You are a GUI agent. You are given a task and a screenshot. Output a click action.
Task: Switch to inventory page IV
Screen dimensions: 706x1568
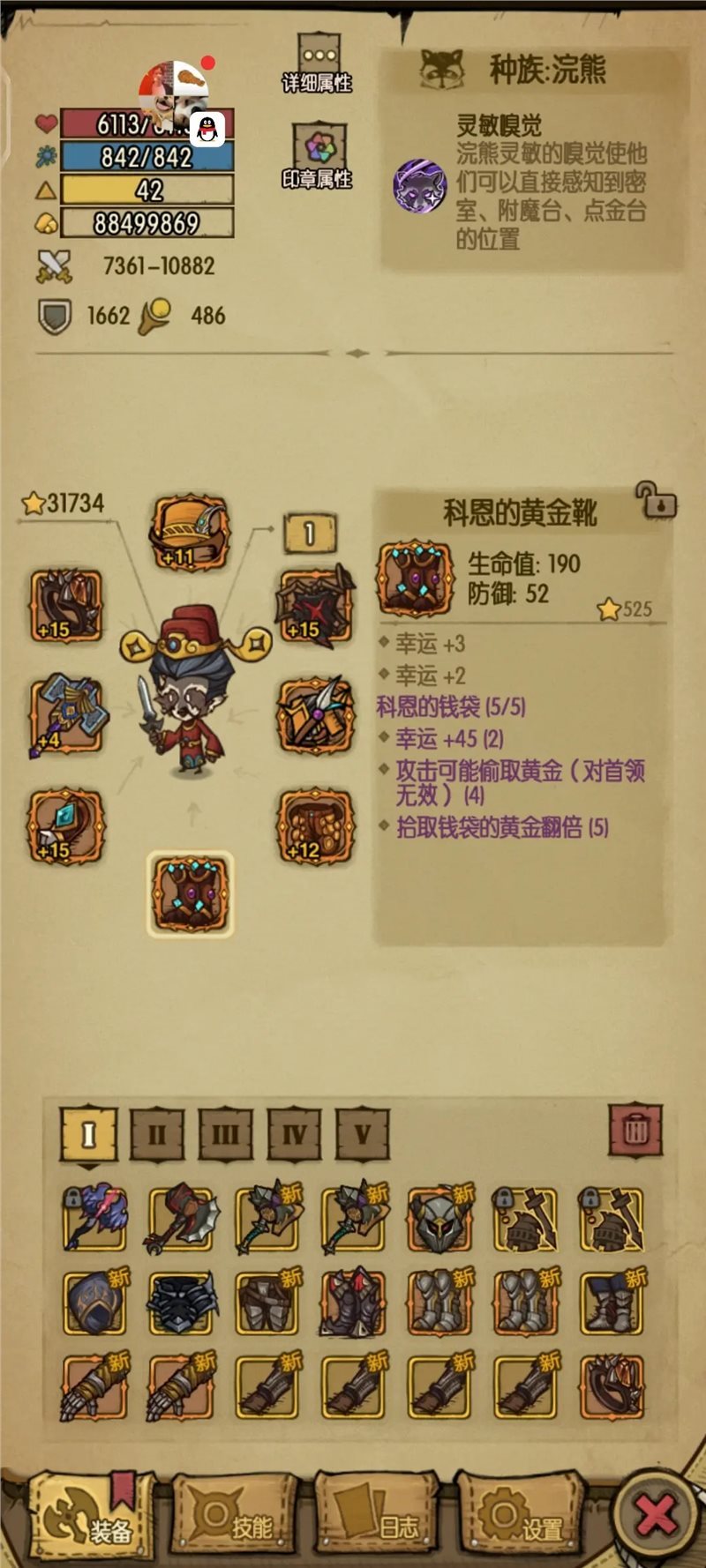(x=294, y=1133)
